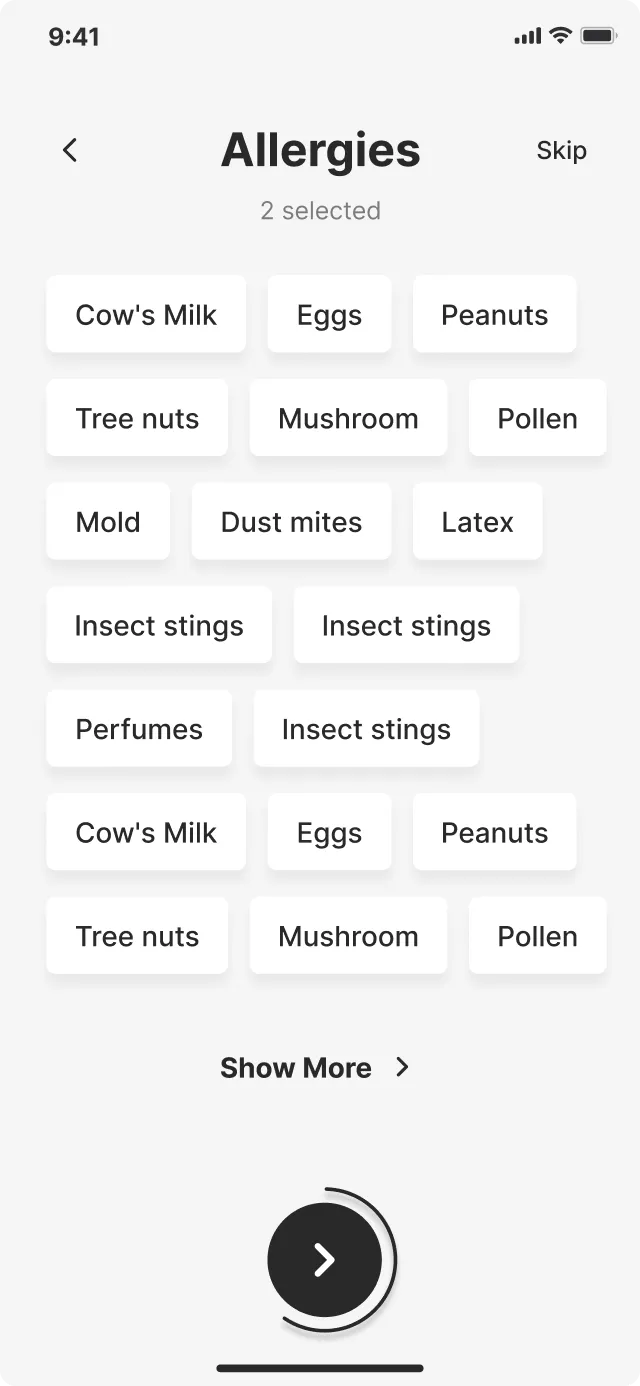Select the Perfumes chip
Screen dimensions: 640x1386
(139, 728)
